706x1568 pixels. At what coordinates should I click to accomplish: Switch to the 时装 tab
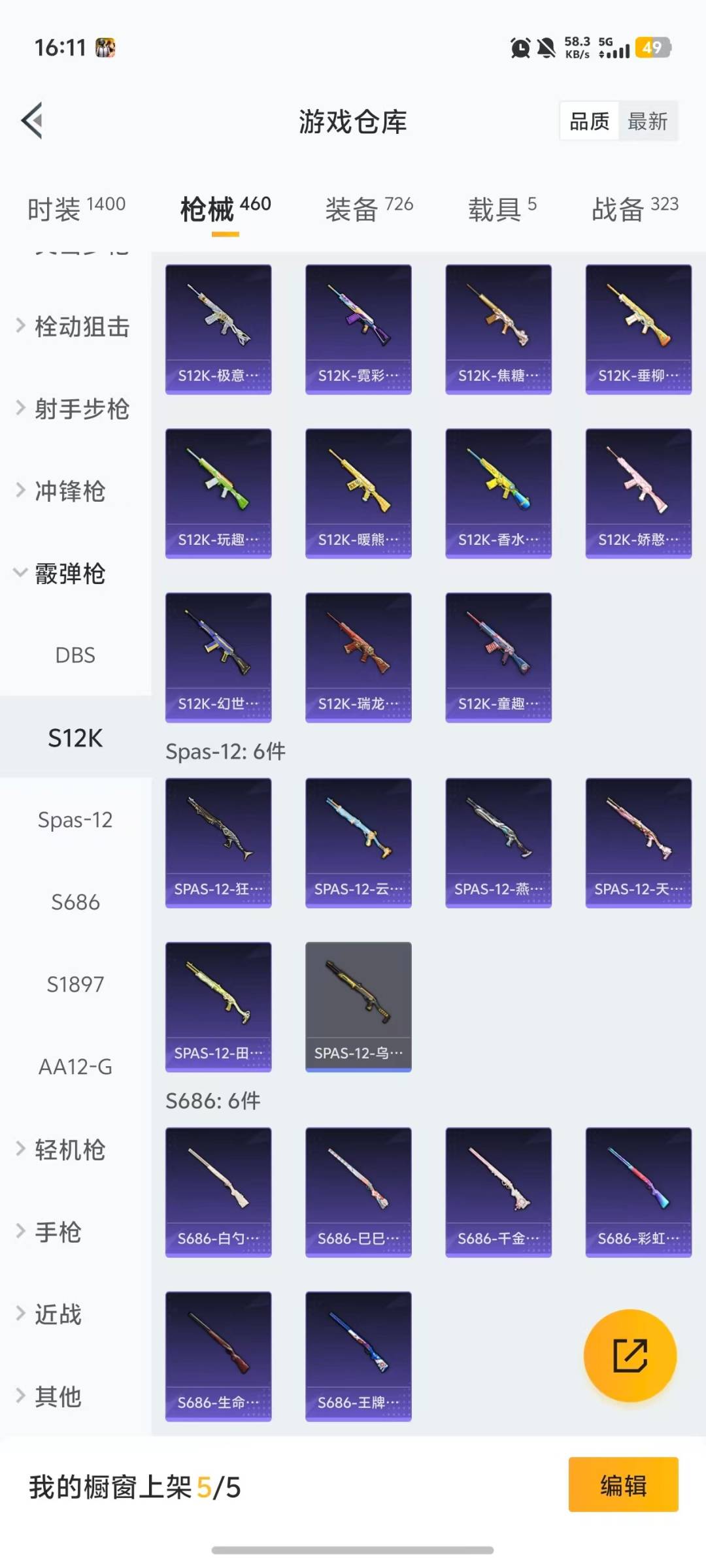(x=76, y=209)
